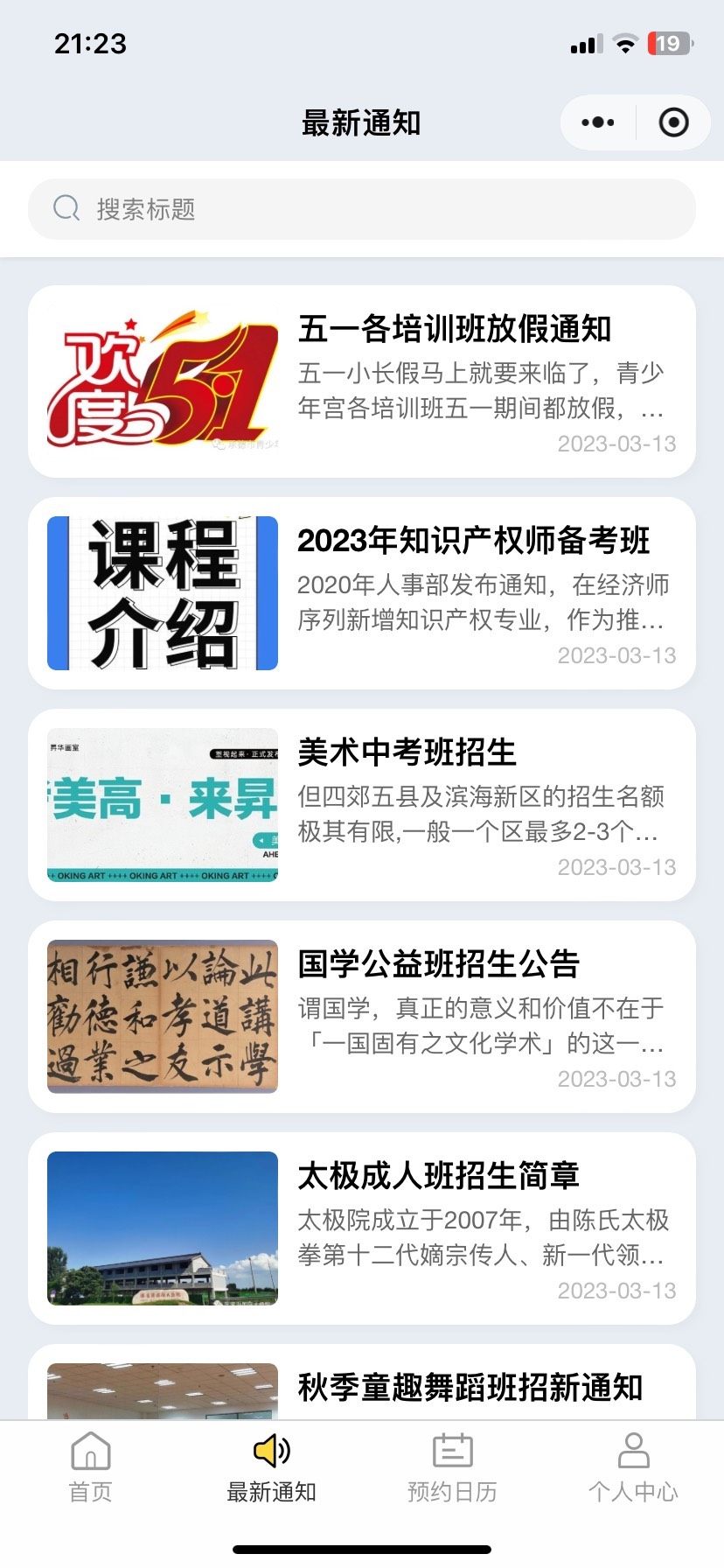724x1568 pixels.
Task: Open the 太极成人班招生简章 card
Action: 362,1228
